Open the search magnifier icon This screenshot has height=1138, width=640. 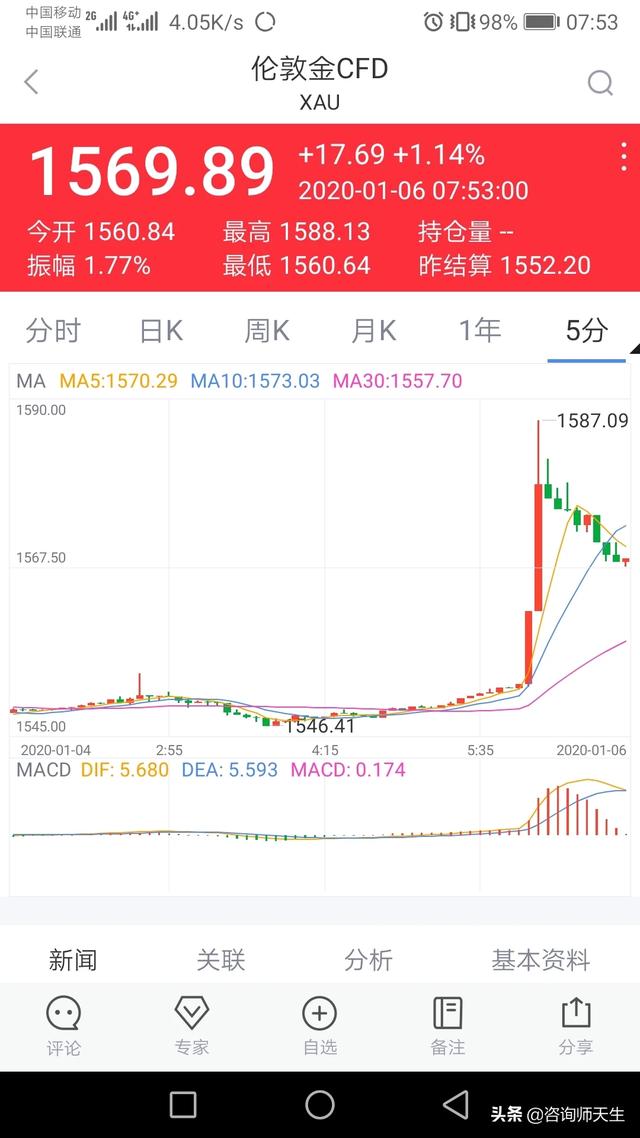point(600,83)
